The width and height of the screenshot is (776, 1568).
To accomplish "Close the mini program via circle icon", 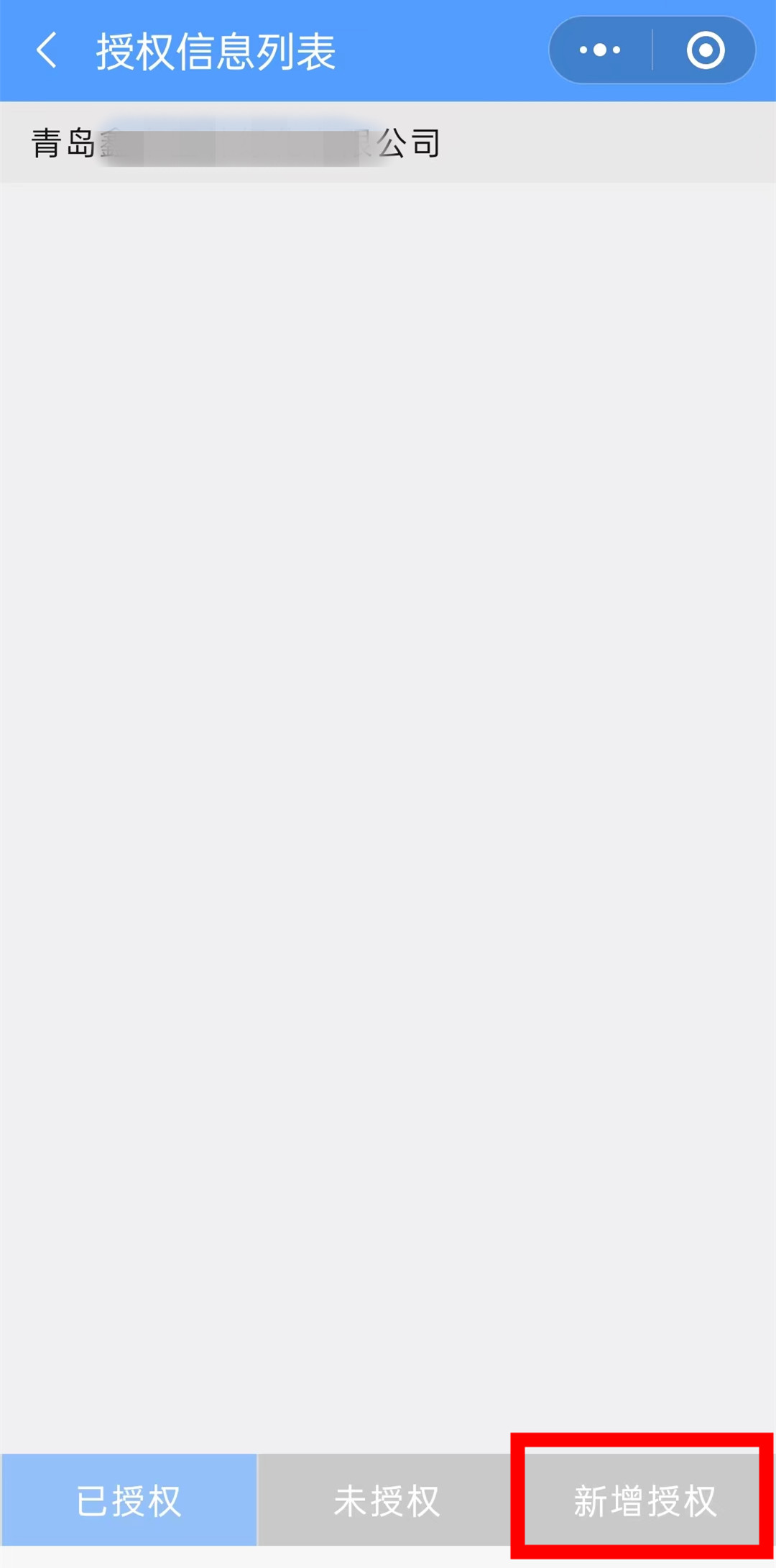I will [705, 50].
